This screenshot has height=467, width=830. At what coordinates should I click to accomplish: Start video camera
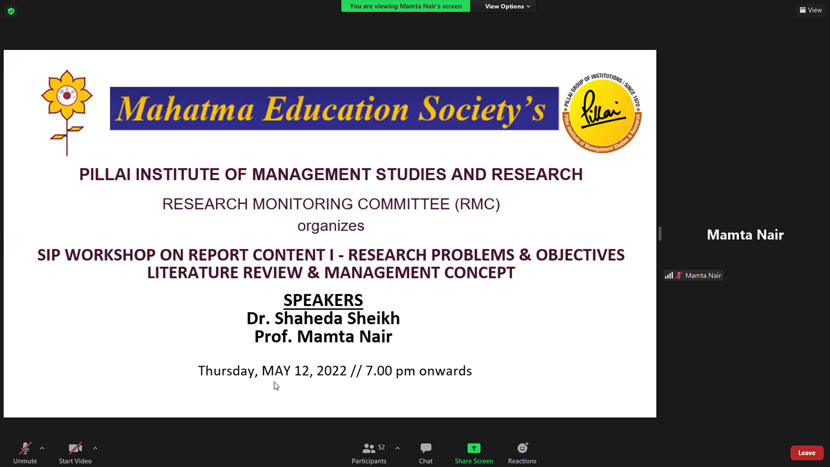(74, 451)
